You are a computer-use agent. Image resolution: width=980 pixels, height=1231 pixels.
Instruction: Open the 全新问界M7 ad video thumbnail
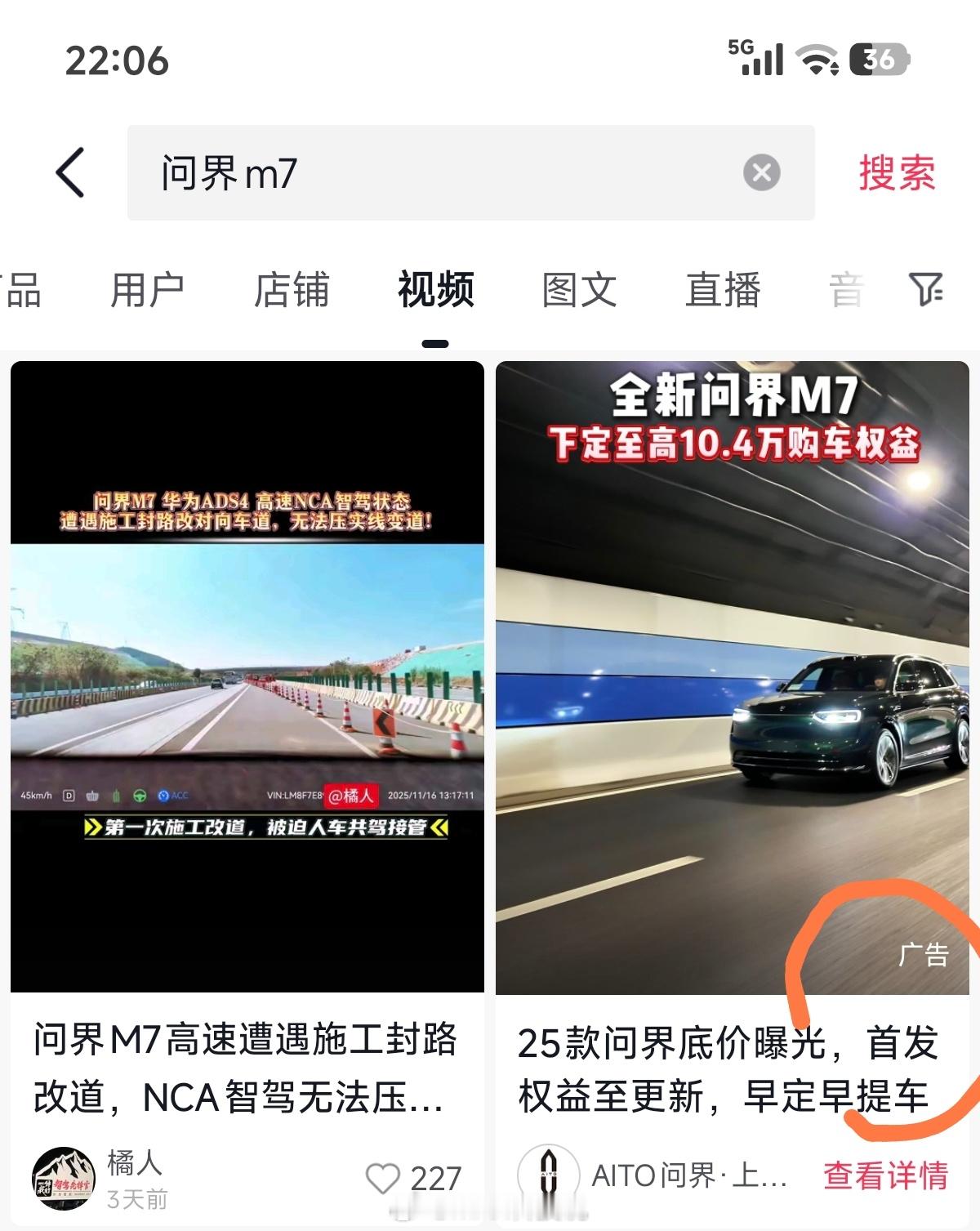tap(731, 678)
